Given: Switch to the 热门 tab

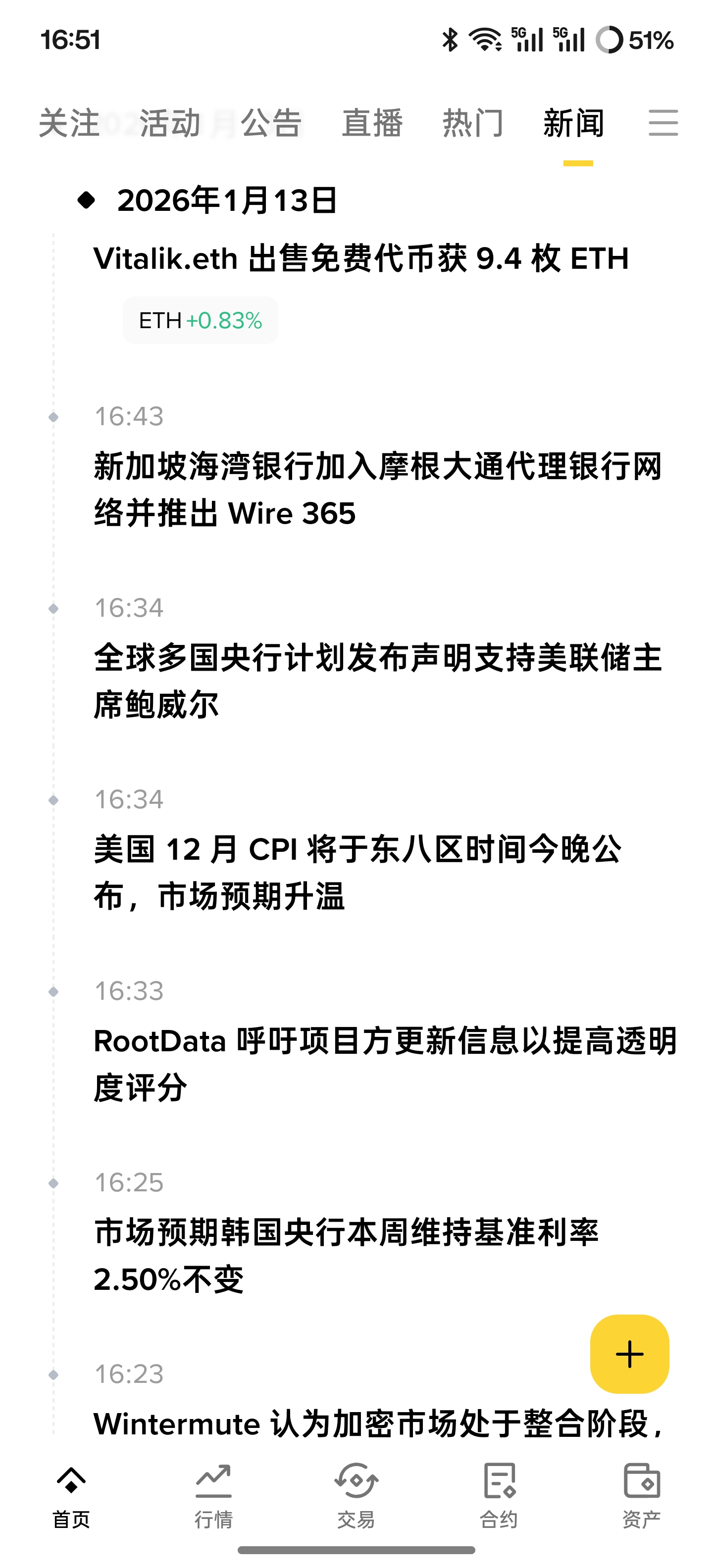Looking at the screenshot, I should click(x=473, y=123).
